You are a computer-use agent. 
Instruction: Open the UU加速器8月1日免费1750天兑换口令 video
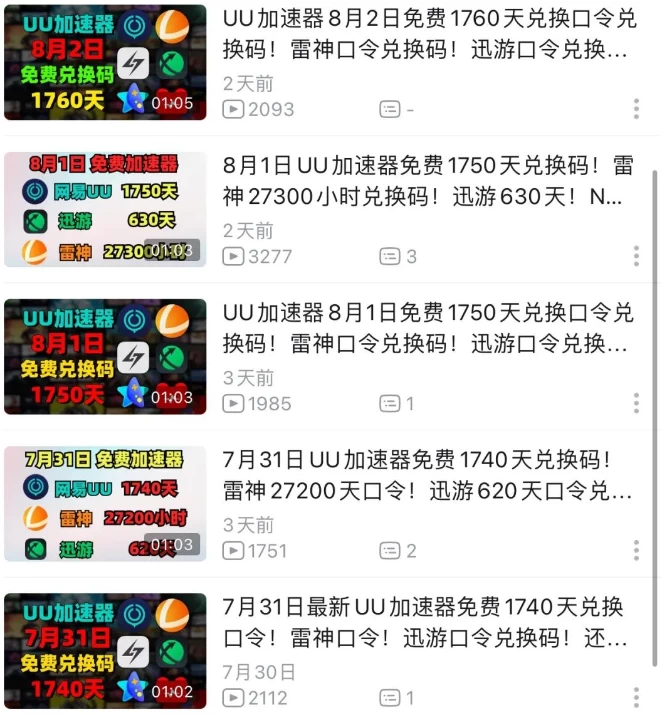tap(105, 357)
